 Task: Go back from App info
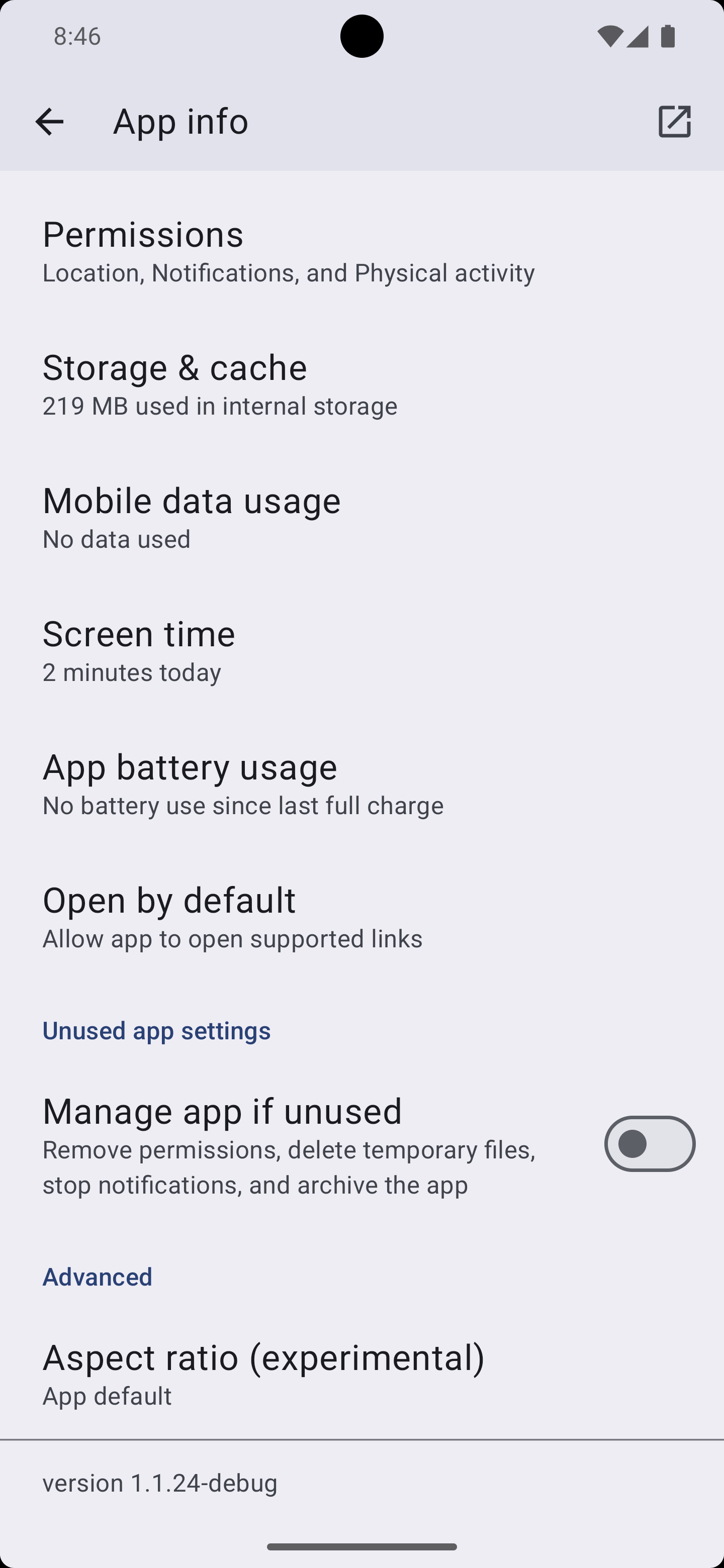pos(49,121)
